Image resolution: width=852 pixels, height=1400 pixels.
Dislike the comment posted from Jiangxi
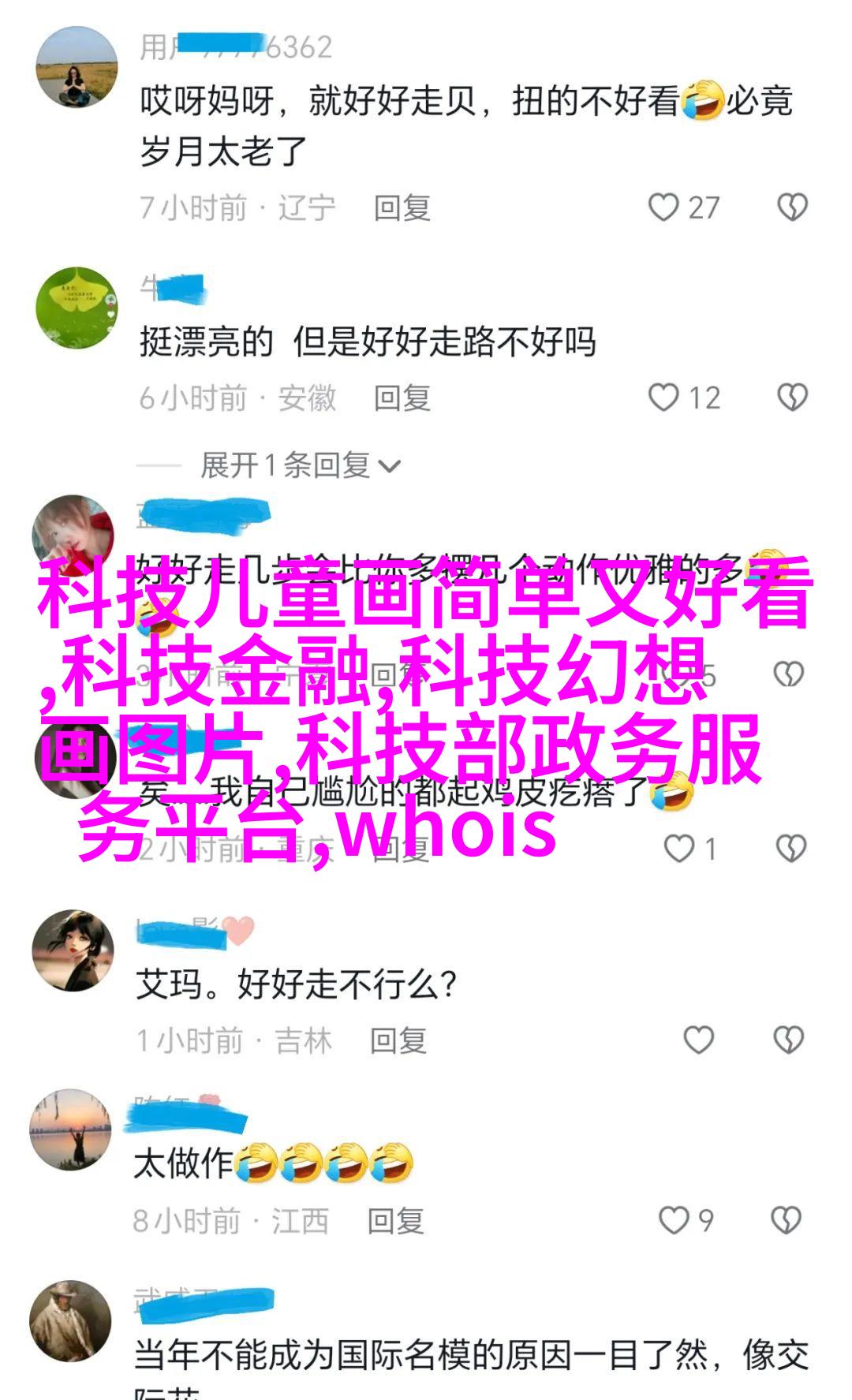[x=786, y=1220]
